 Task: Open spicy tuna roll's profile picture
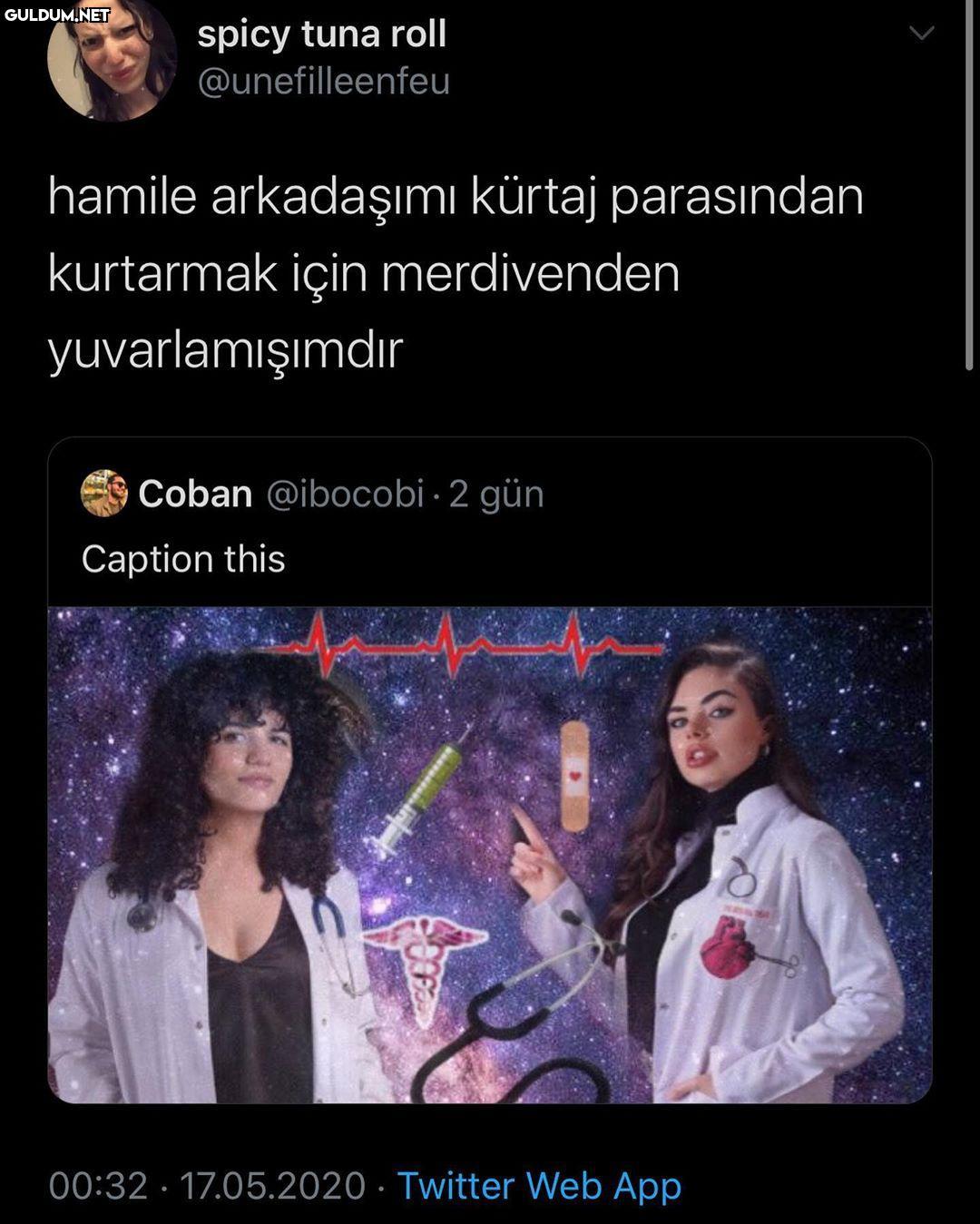[x=112, y=60]
